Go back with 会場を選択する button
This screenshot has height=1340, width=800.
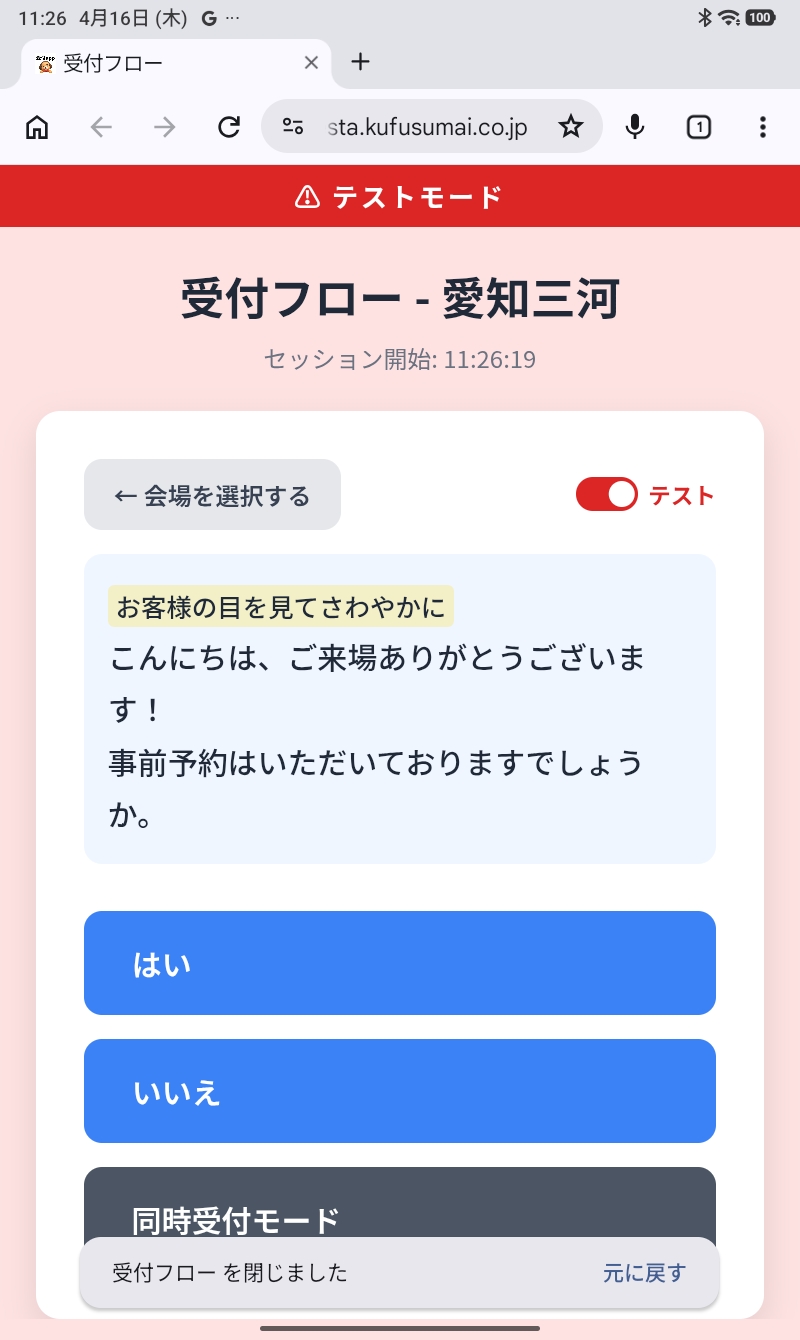click(x=212, y=494)
